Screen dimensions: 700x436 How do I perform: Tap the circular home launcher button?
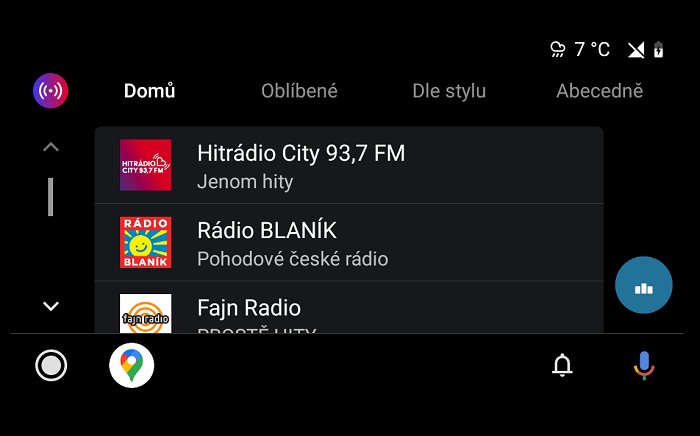click(51, 365)
